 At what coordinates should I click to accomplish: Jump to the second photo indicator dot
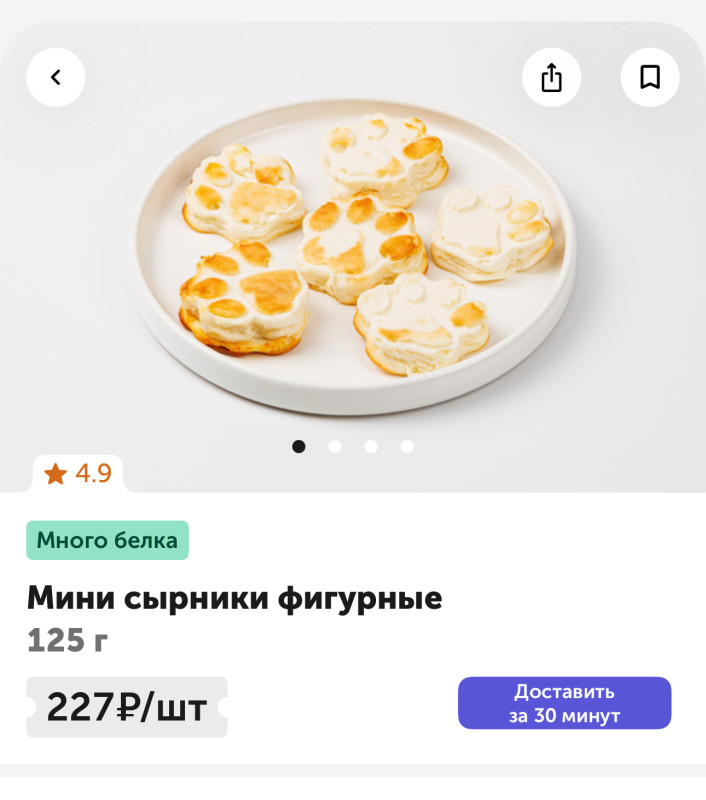click(335, 446)
